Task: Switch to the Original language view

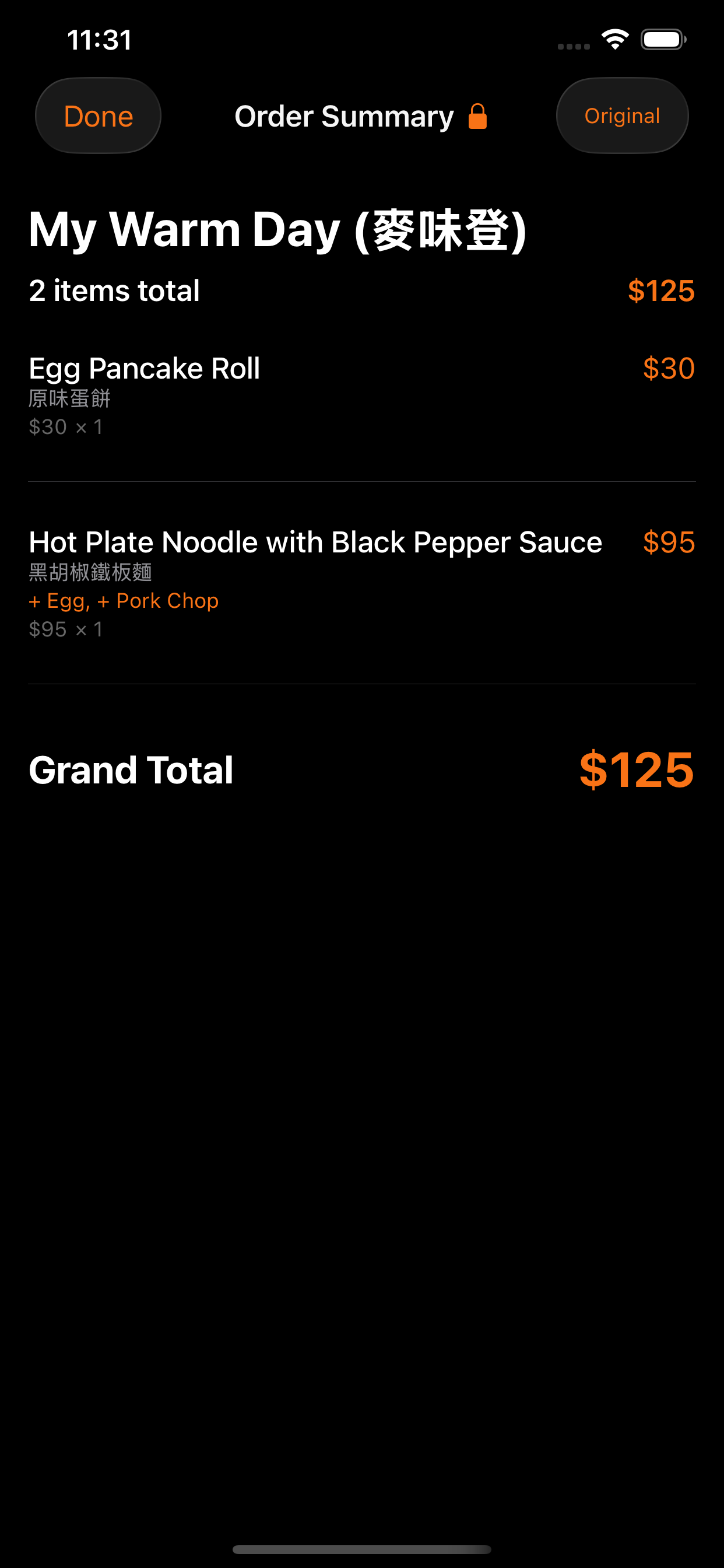Action: 622,116
